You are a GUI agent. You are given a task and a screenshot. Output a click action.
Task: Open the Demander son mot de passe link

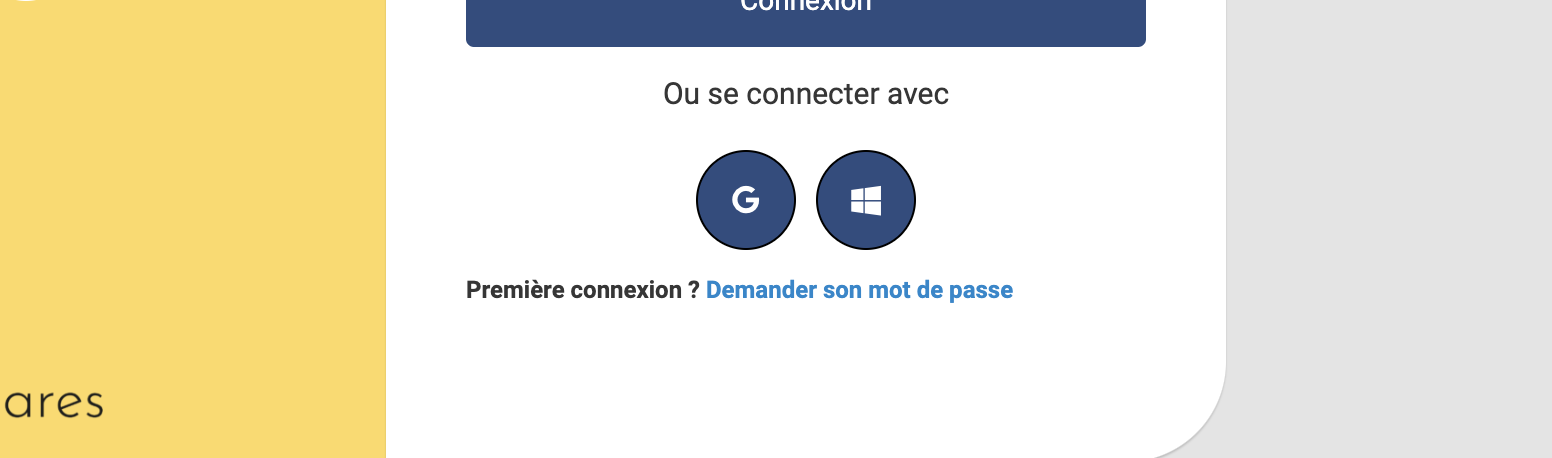coord(859,290)
